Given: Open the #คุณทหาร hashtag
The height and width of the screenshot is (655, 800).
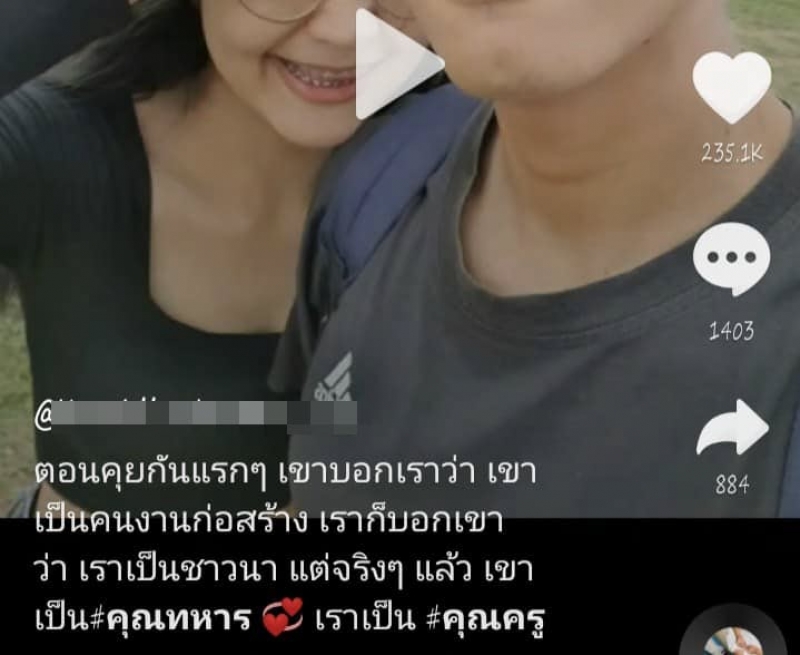Looking at the screenshot, I should tap(169, 619).
